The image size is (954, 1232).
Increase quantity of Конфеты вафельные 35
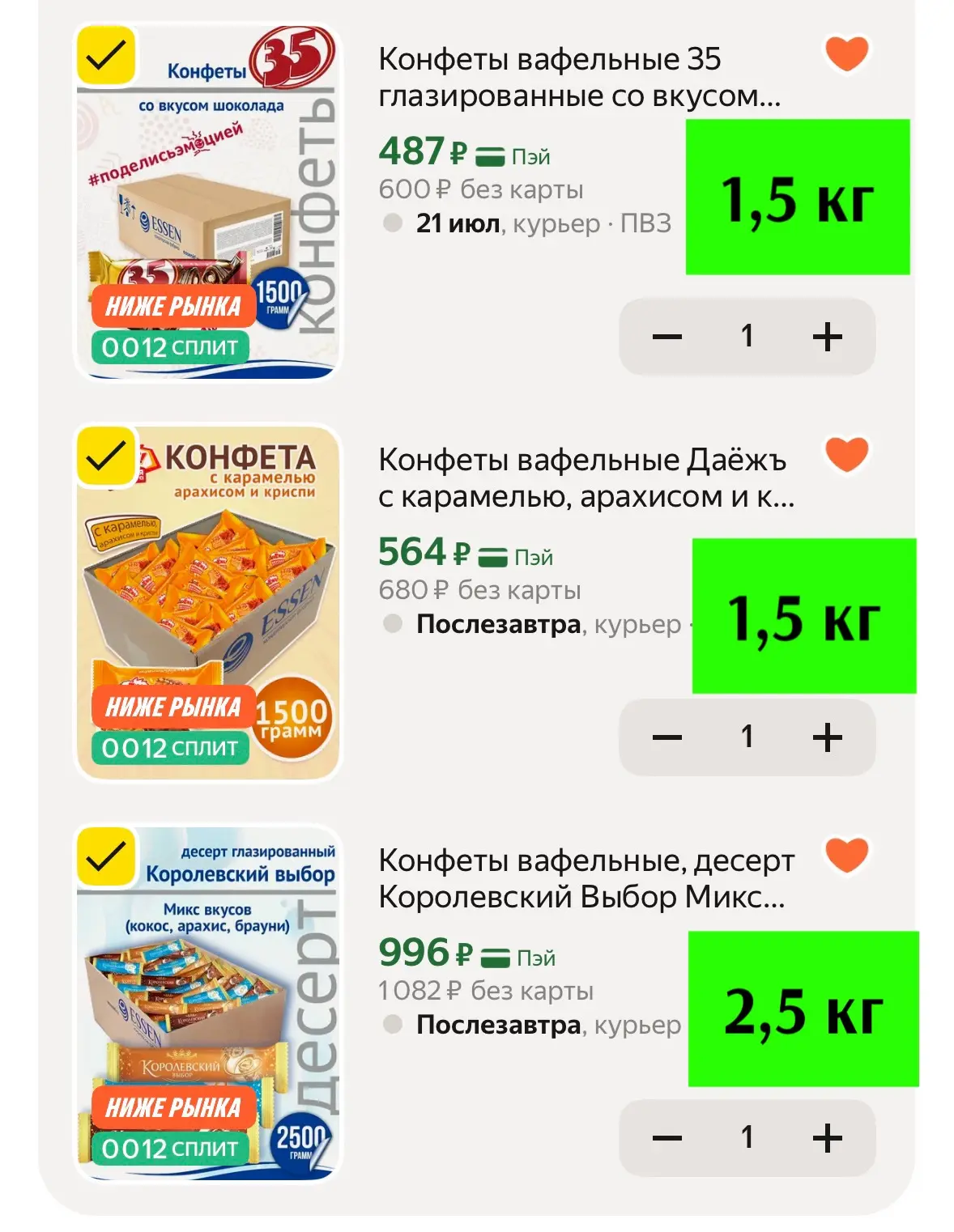click(828, 337)
